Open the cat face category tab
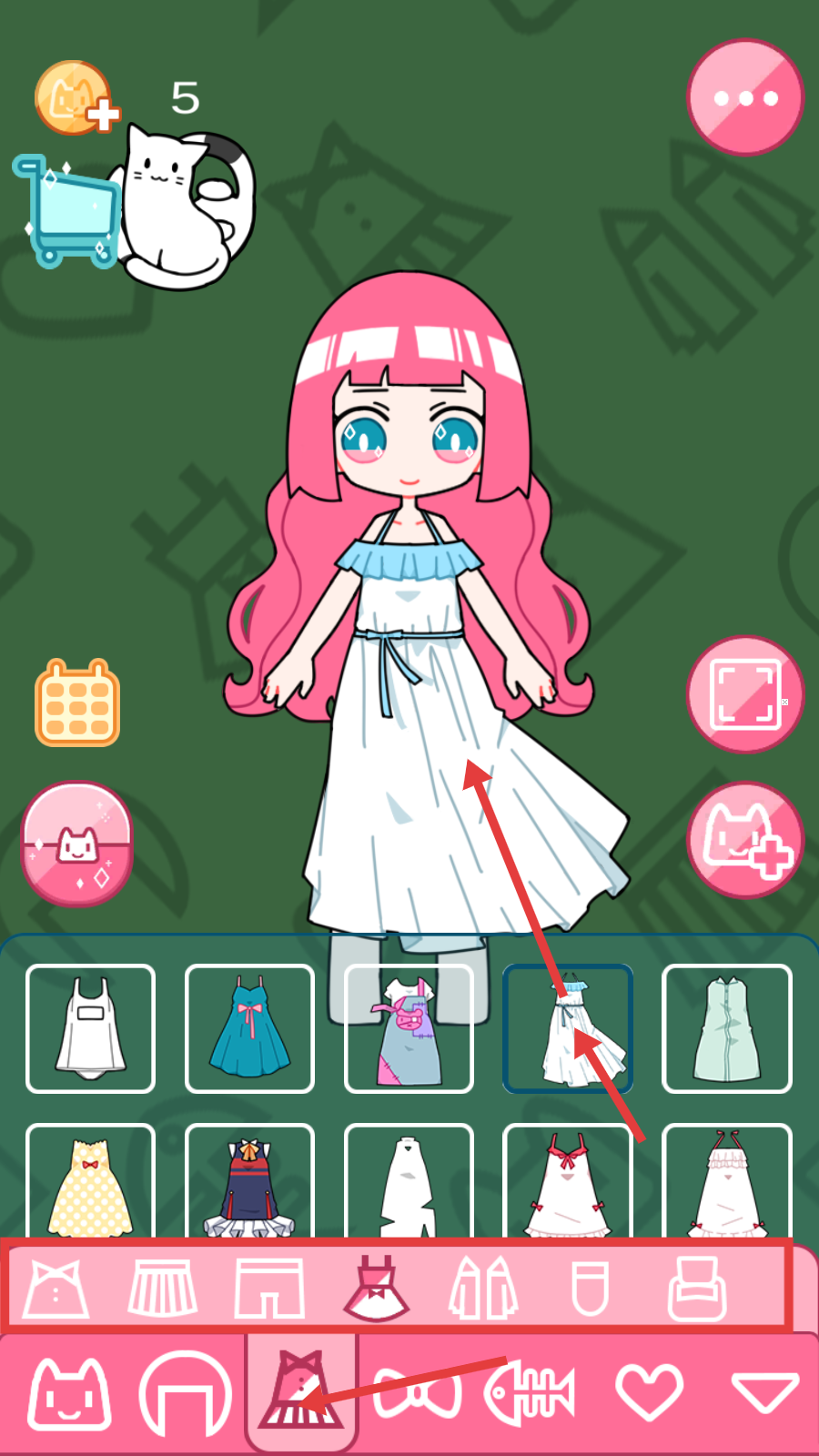The width and height of the screenshot is (819, 1456). [x=69, y=1394]
